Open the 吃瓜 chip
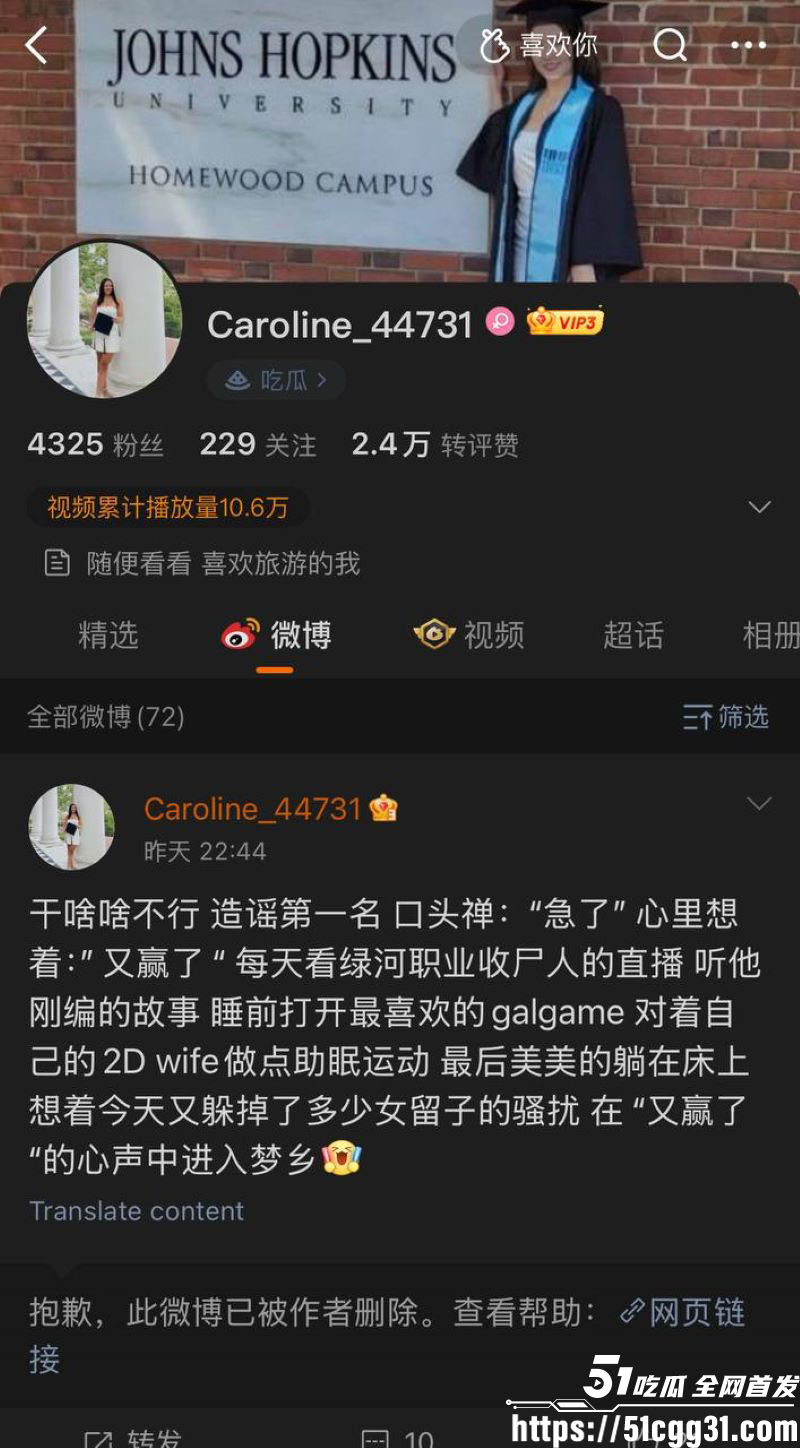The height and width of the screenshot is (1448, 800). (276, 380)
